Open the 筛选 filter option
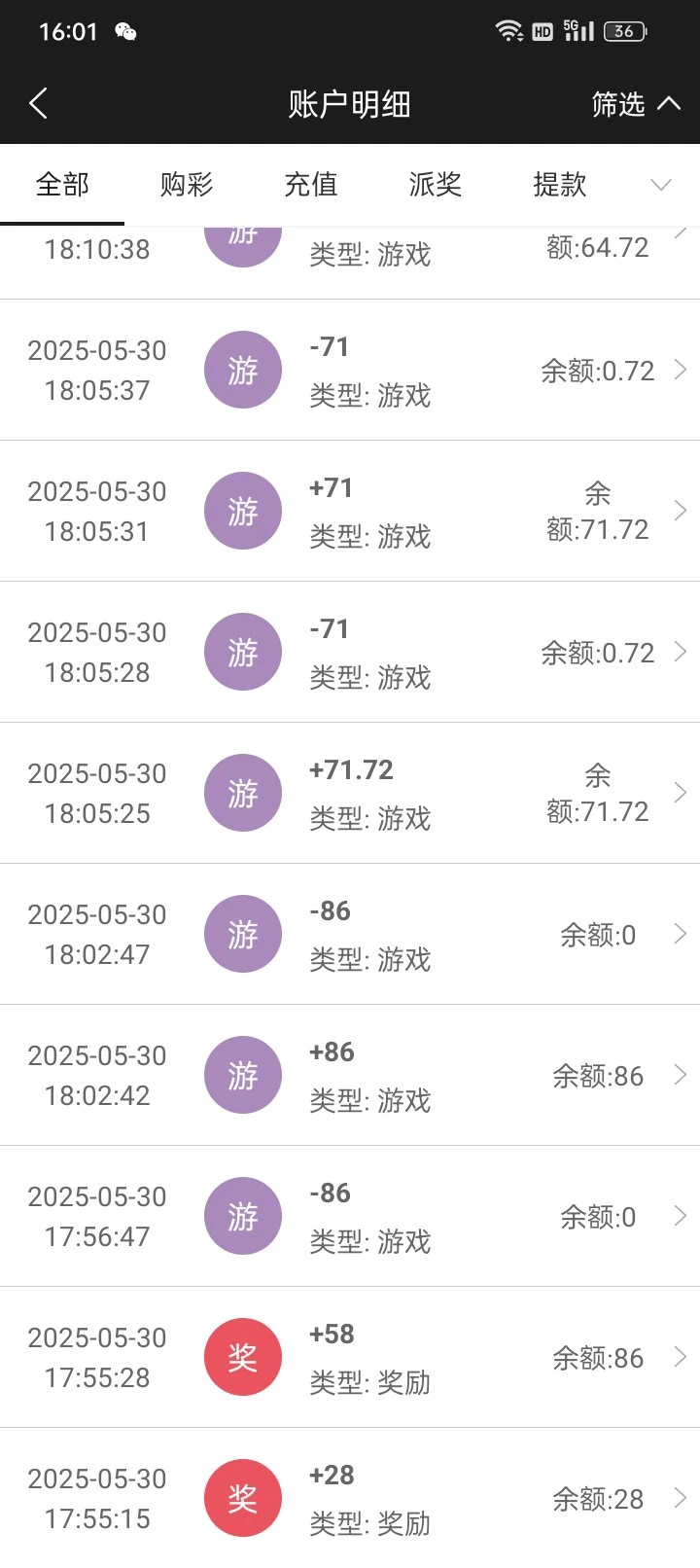This screenshot has height=1568, width=700. tap(635, 103)
